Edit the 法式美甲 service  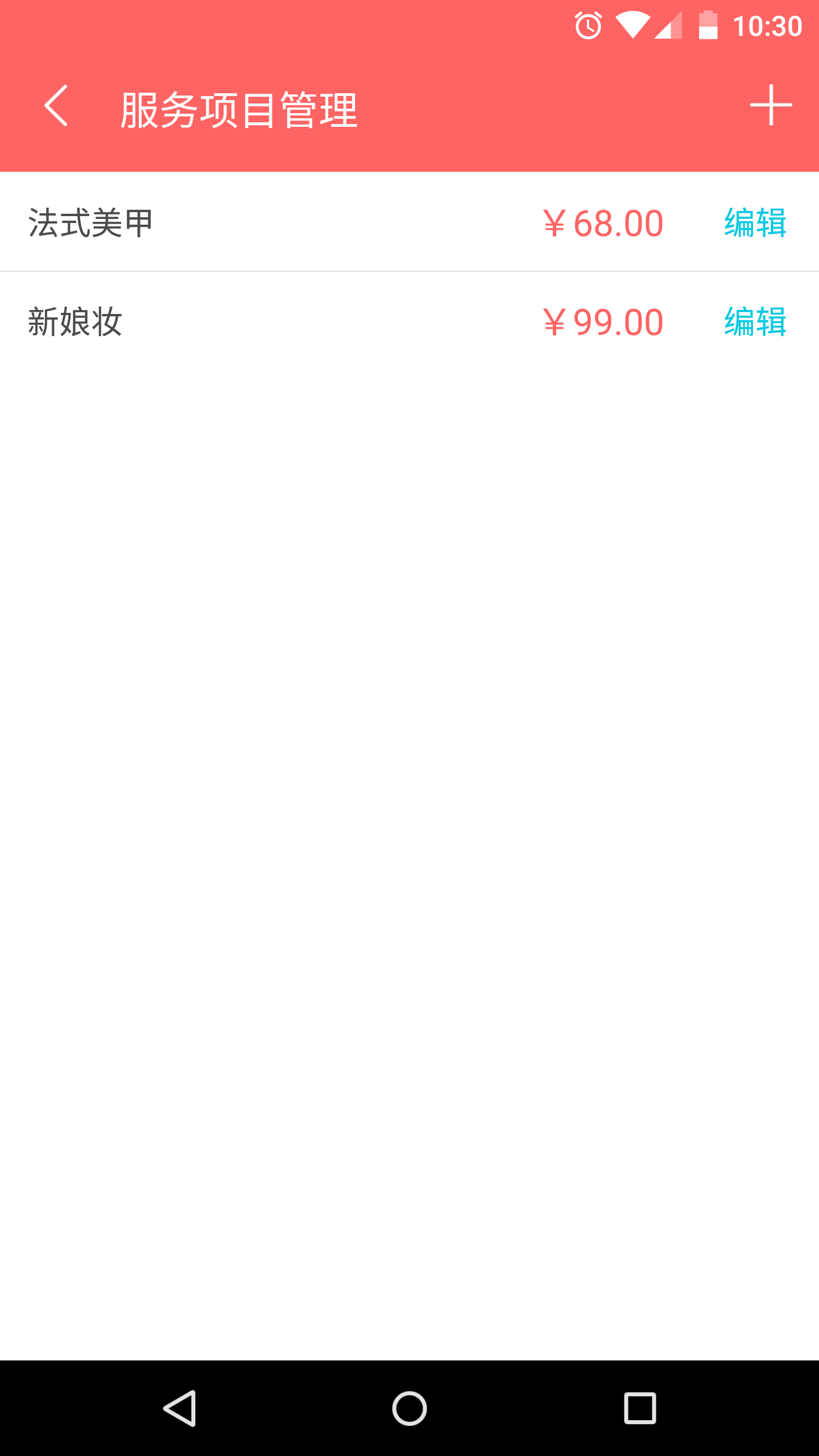click(x=755, y=222)
